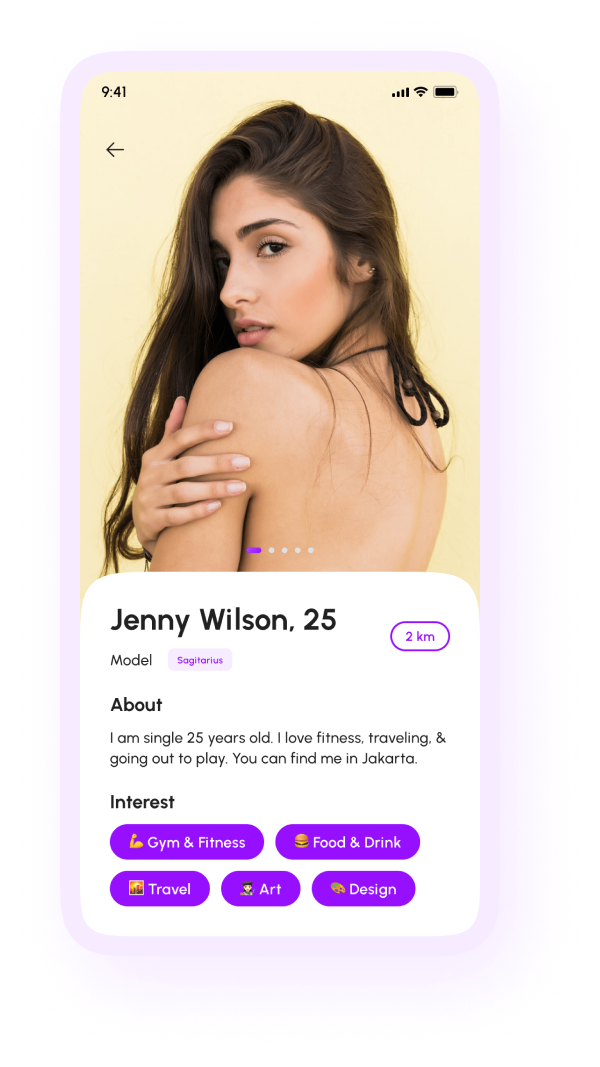The height and width of the screenshot is (1067, 600).
Task: Select the Sagitarius zodiac tag
Action: (200, 660)
